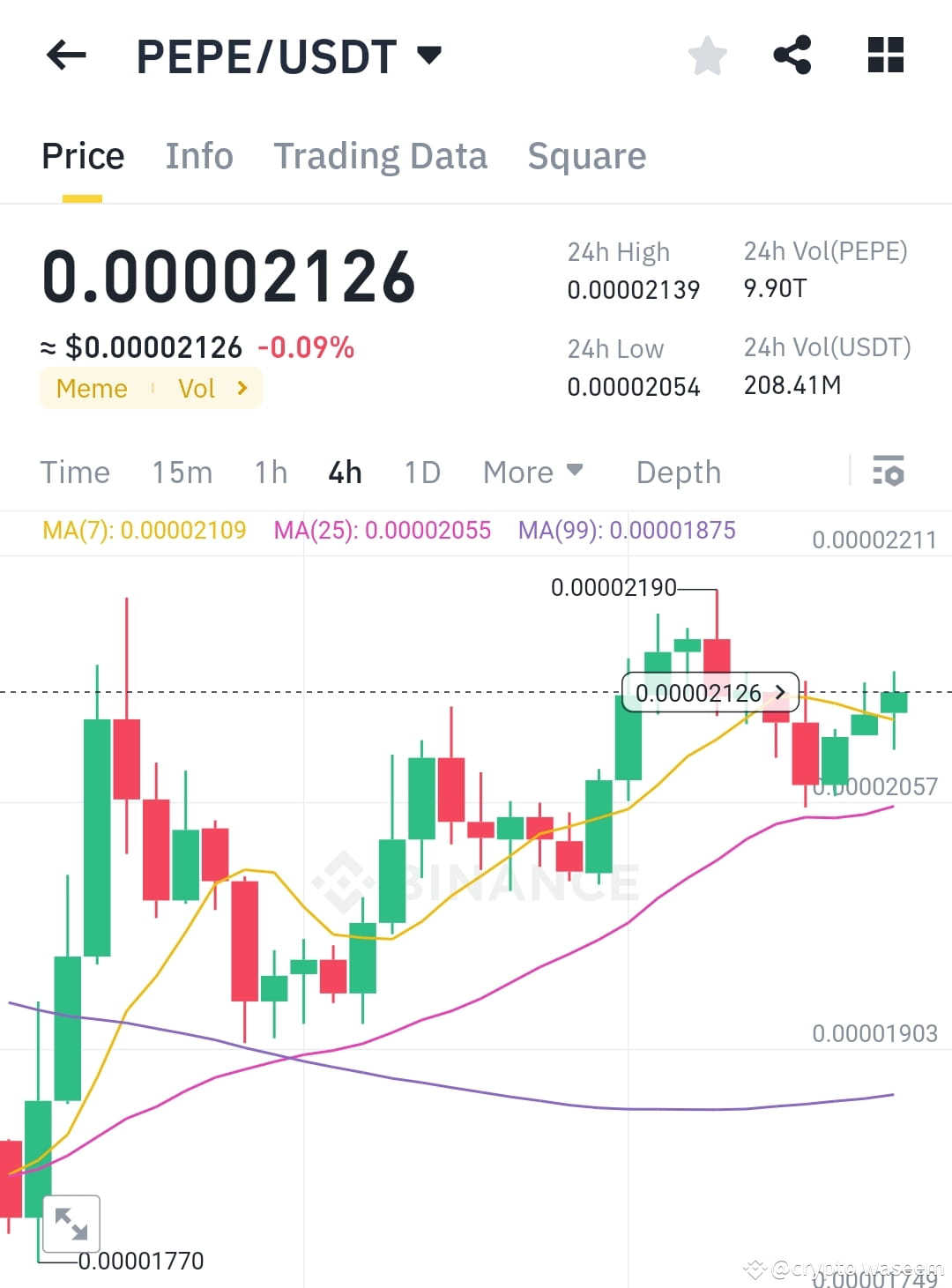Toggle the MA(99) indicator legend
This screenshot has width=952, height=1288.
[628, 530]
